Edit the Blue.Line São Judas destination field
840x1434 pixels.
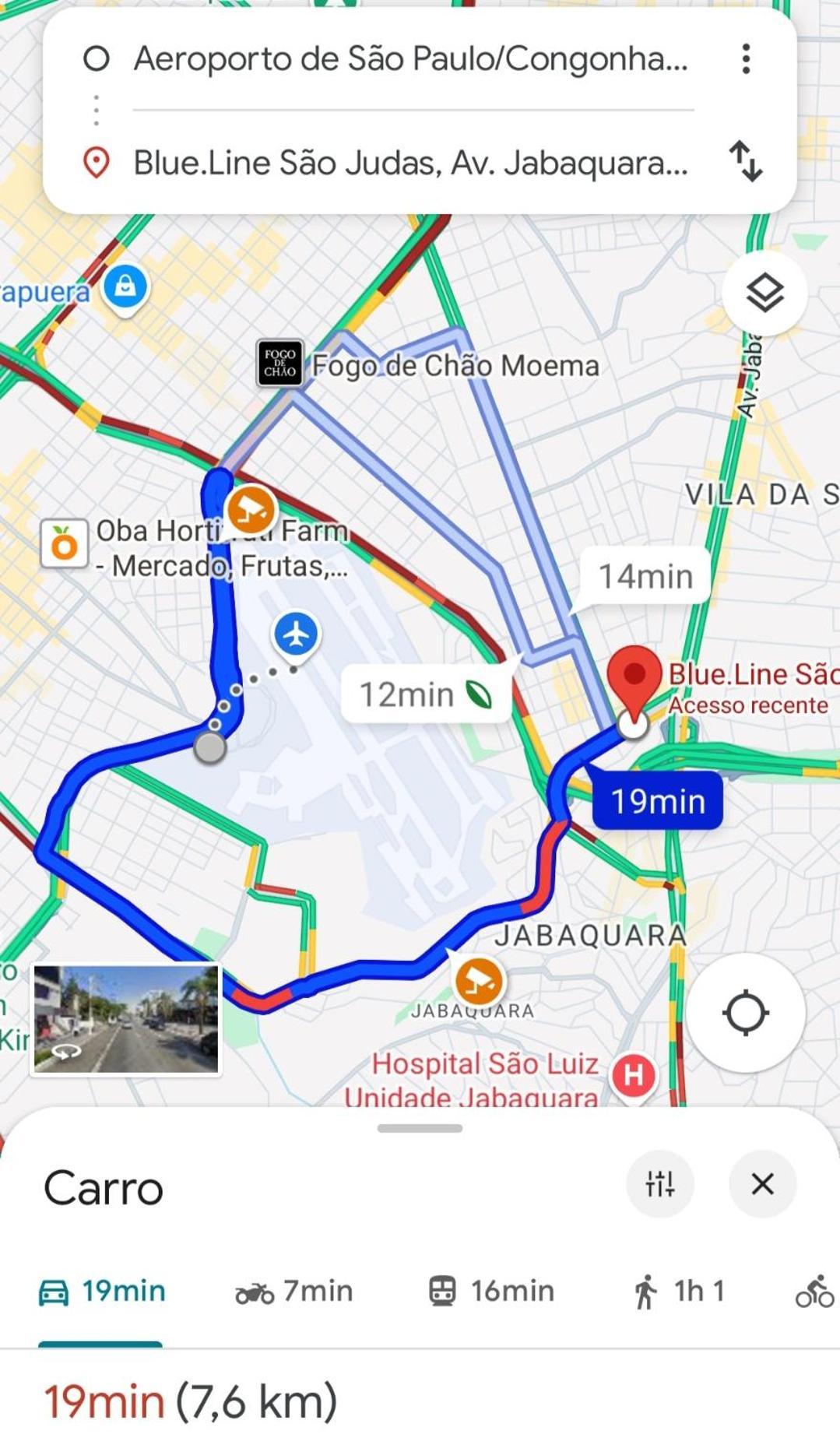(x=410, y=163)
